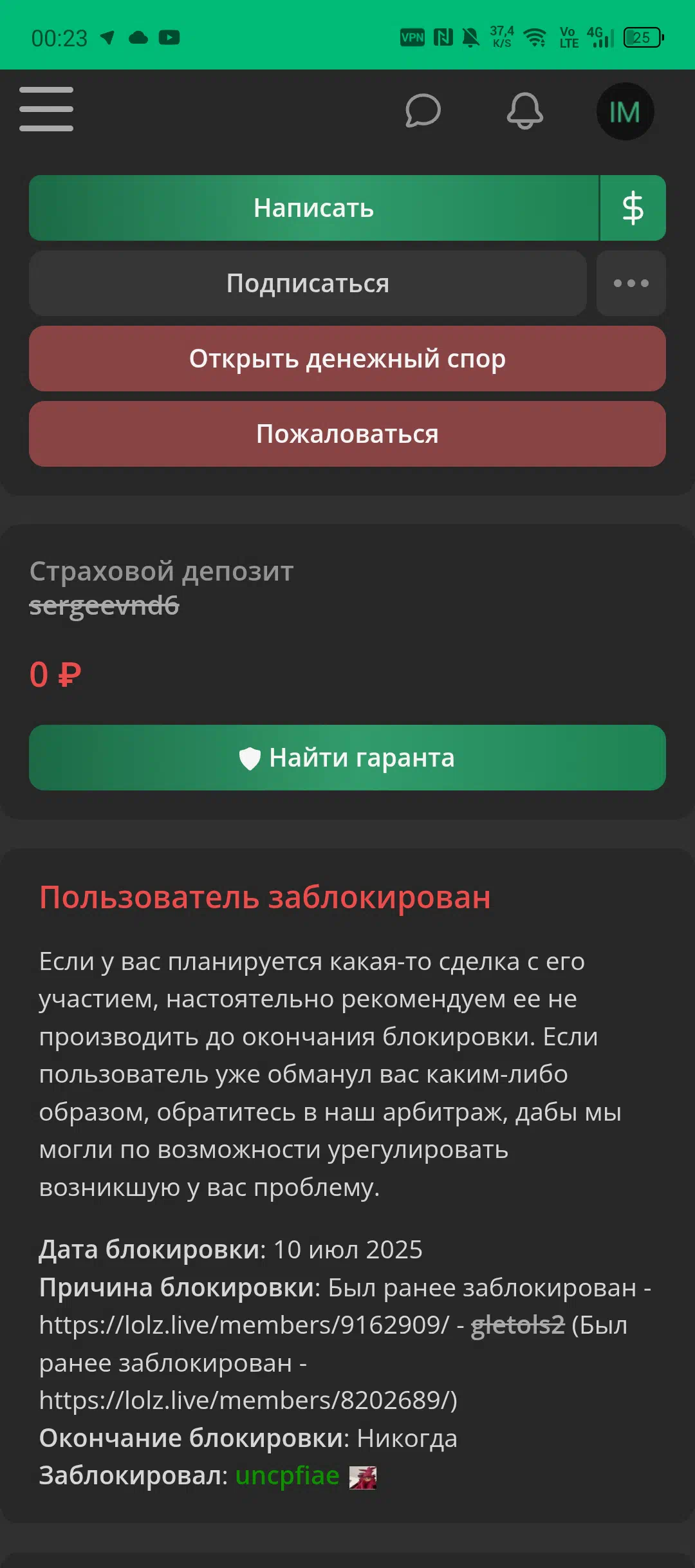Tap the Написать button
The height and width of the screenshot is (1568, 695).
[x=314, y=208]
